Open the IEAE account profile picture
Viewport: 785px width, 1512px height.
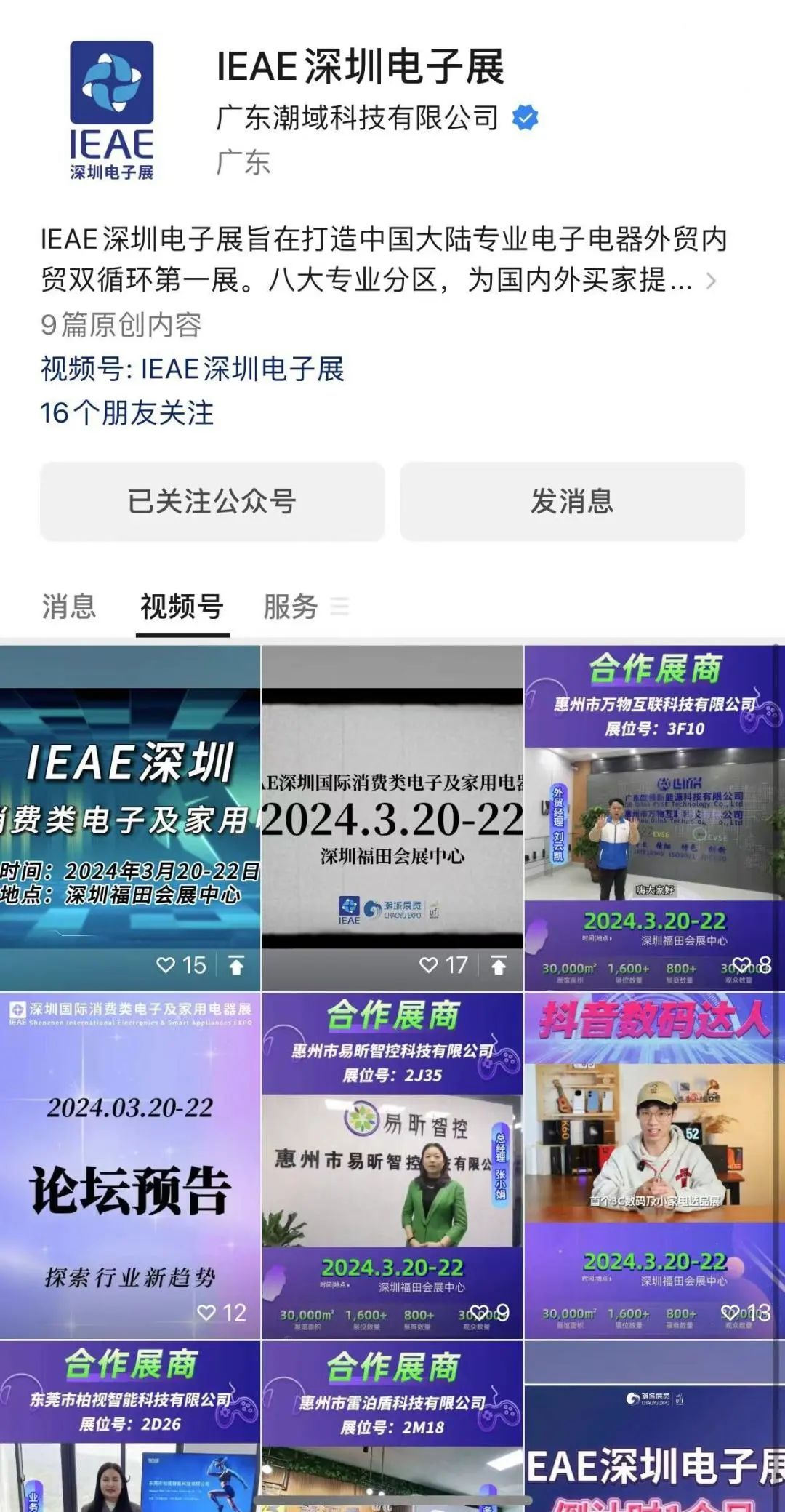point(112,110)
